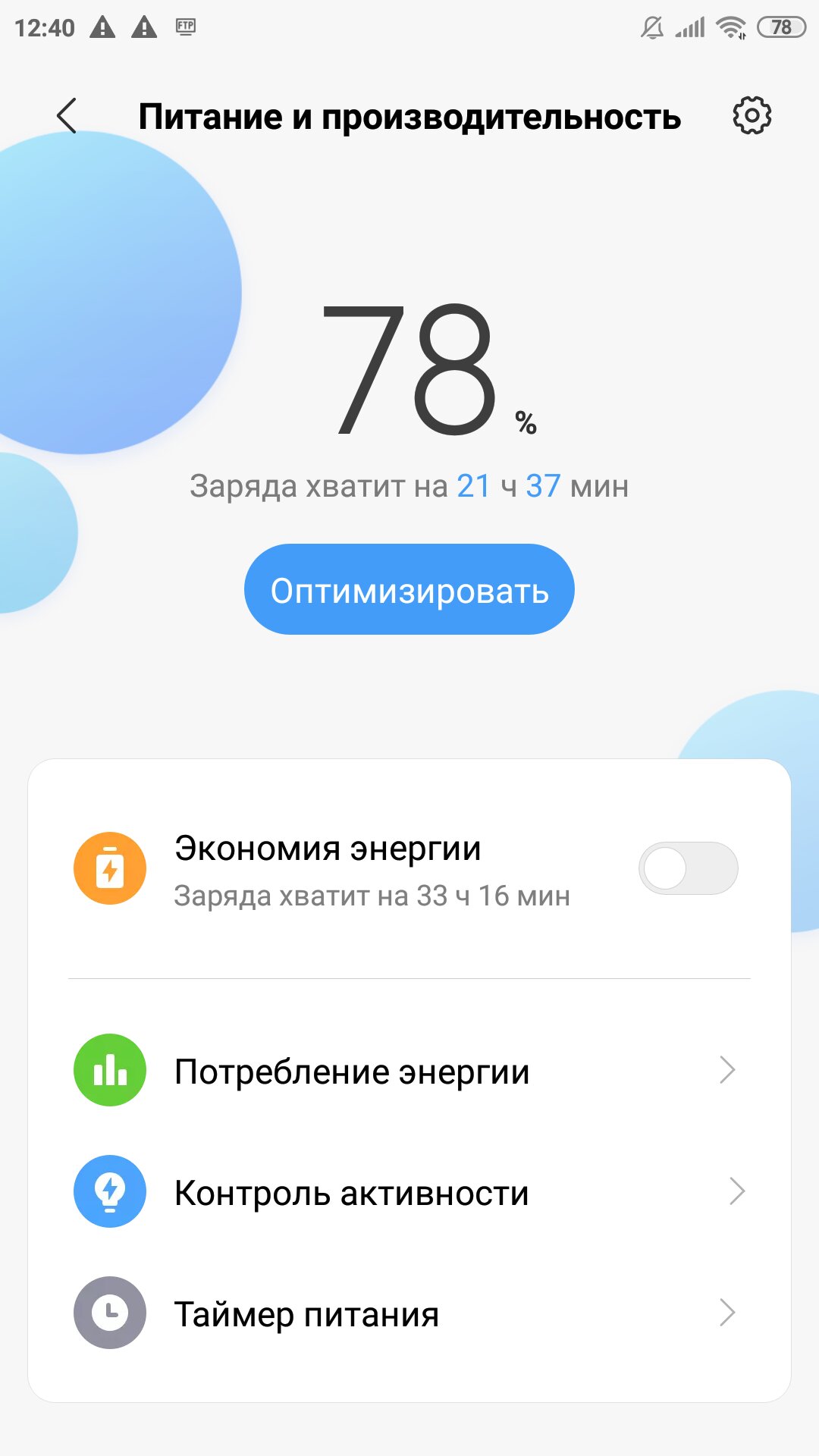
Task: Enable the Экономия энергии switch
Action: (689, 868)
